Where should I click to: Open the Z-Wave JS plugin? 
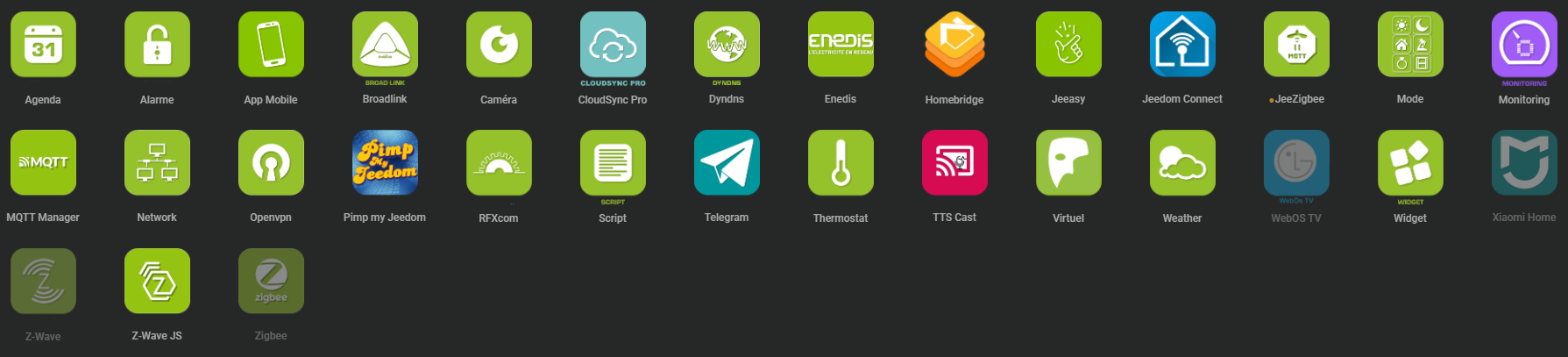(x=157, y=282)
